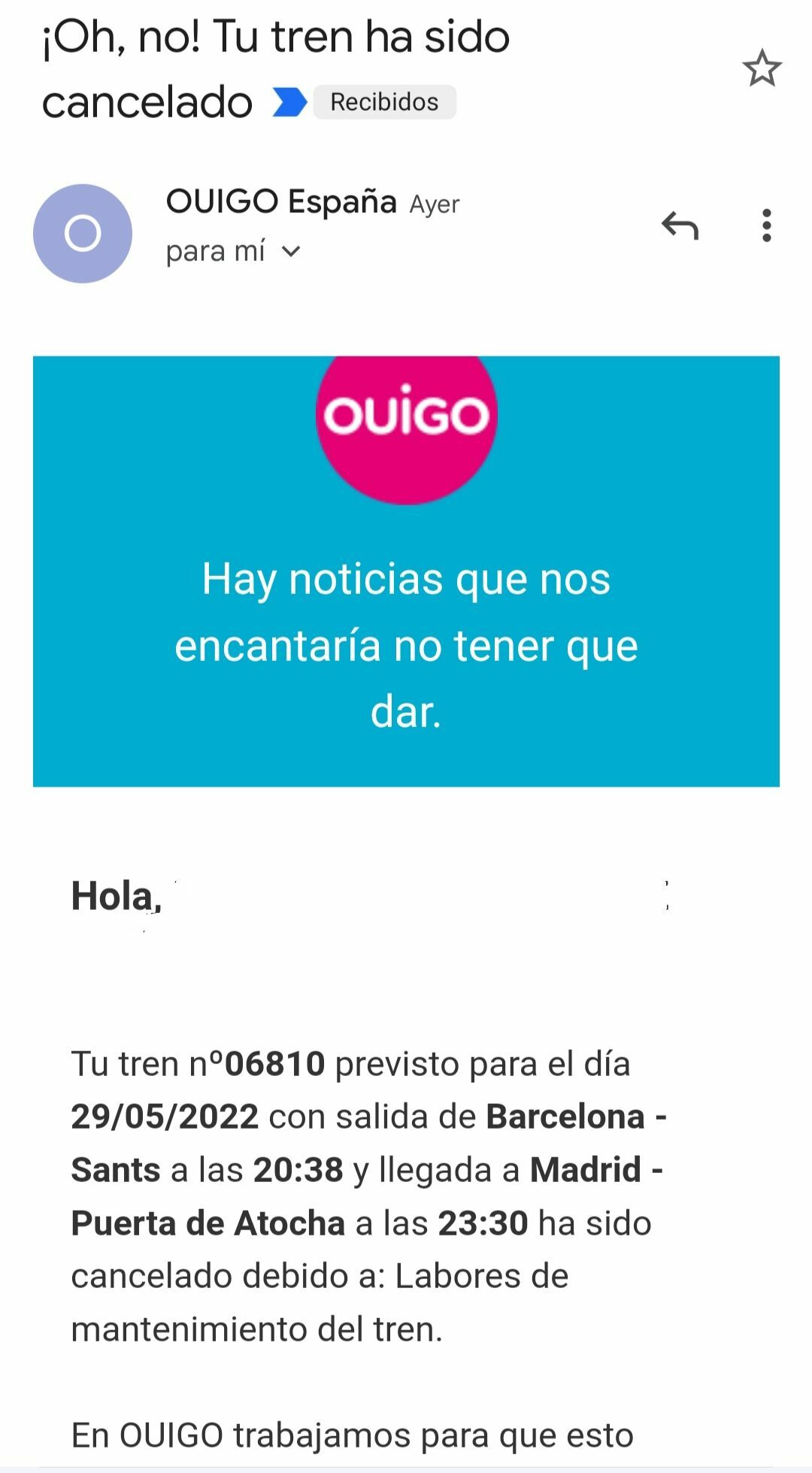Open OUIGO España sender avatar
Image resolution: width=812 pixels, height=1473 pixels.
click(83, 234)
